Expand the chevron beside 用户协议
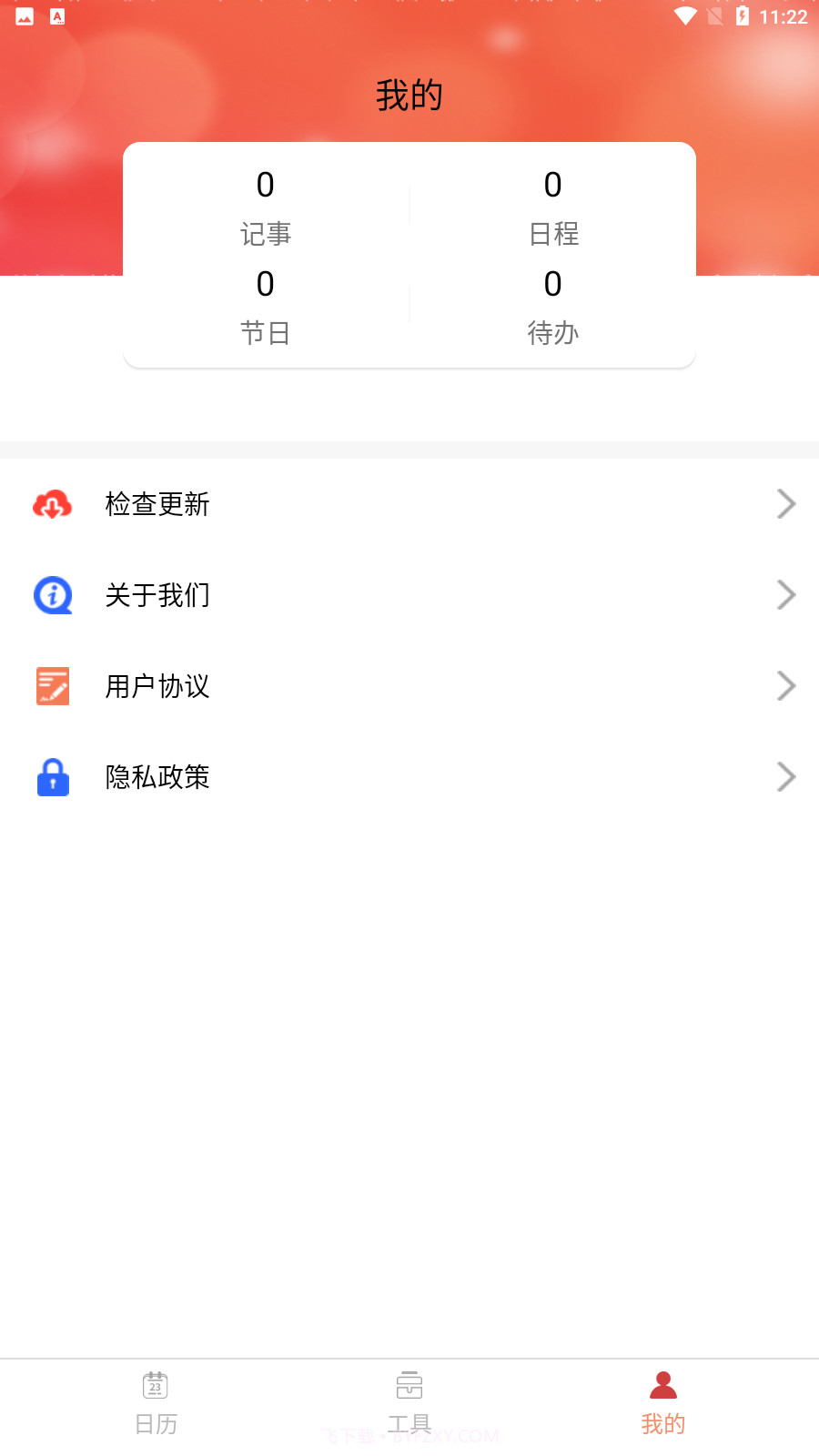This screenshot has height=1456, width=819. pyautogui.click(x=785, y=686)
